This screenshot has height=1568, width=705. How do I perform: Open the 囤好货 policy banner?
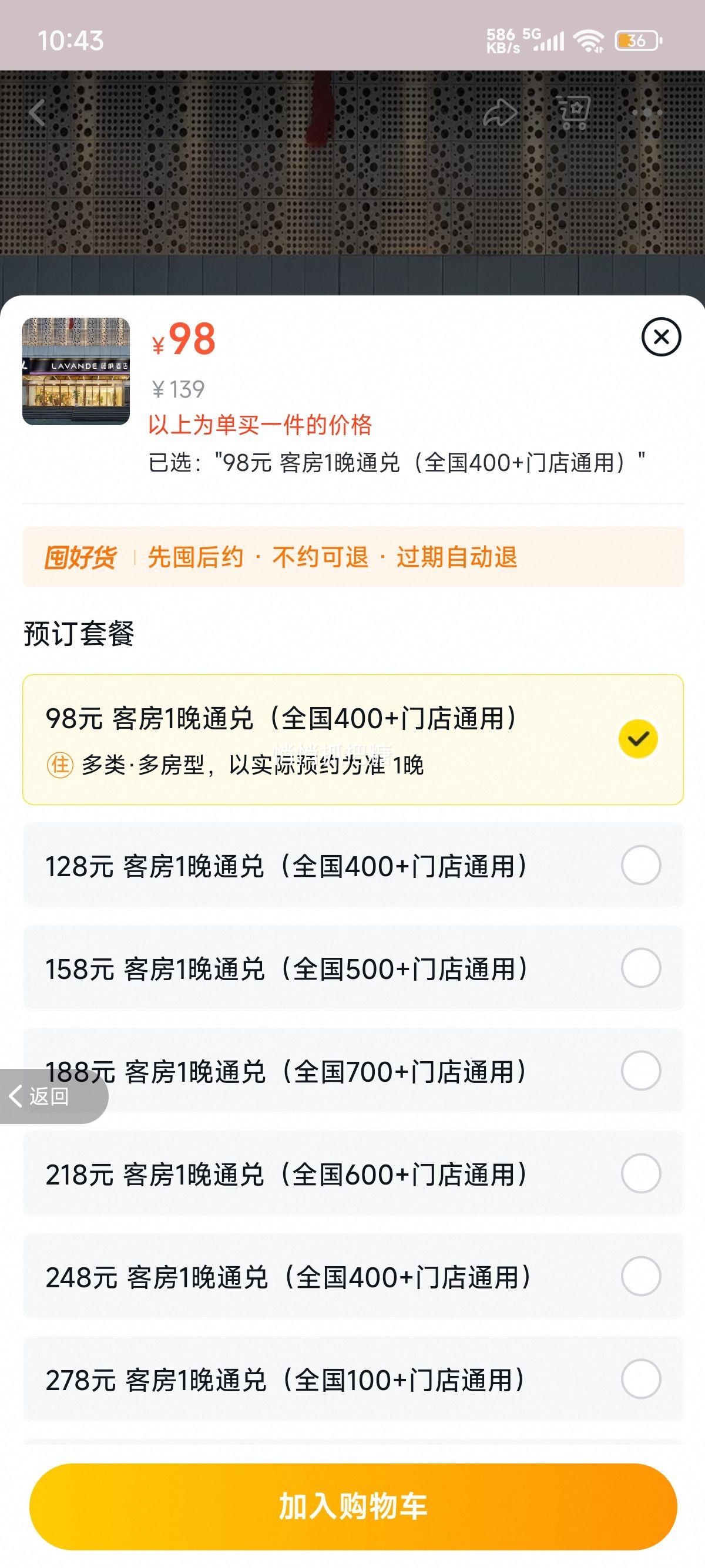coord(352,557)
